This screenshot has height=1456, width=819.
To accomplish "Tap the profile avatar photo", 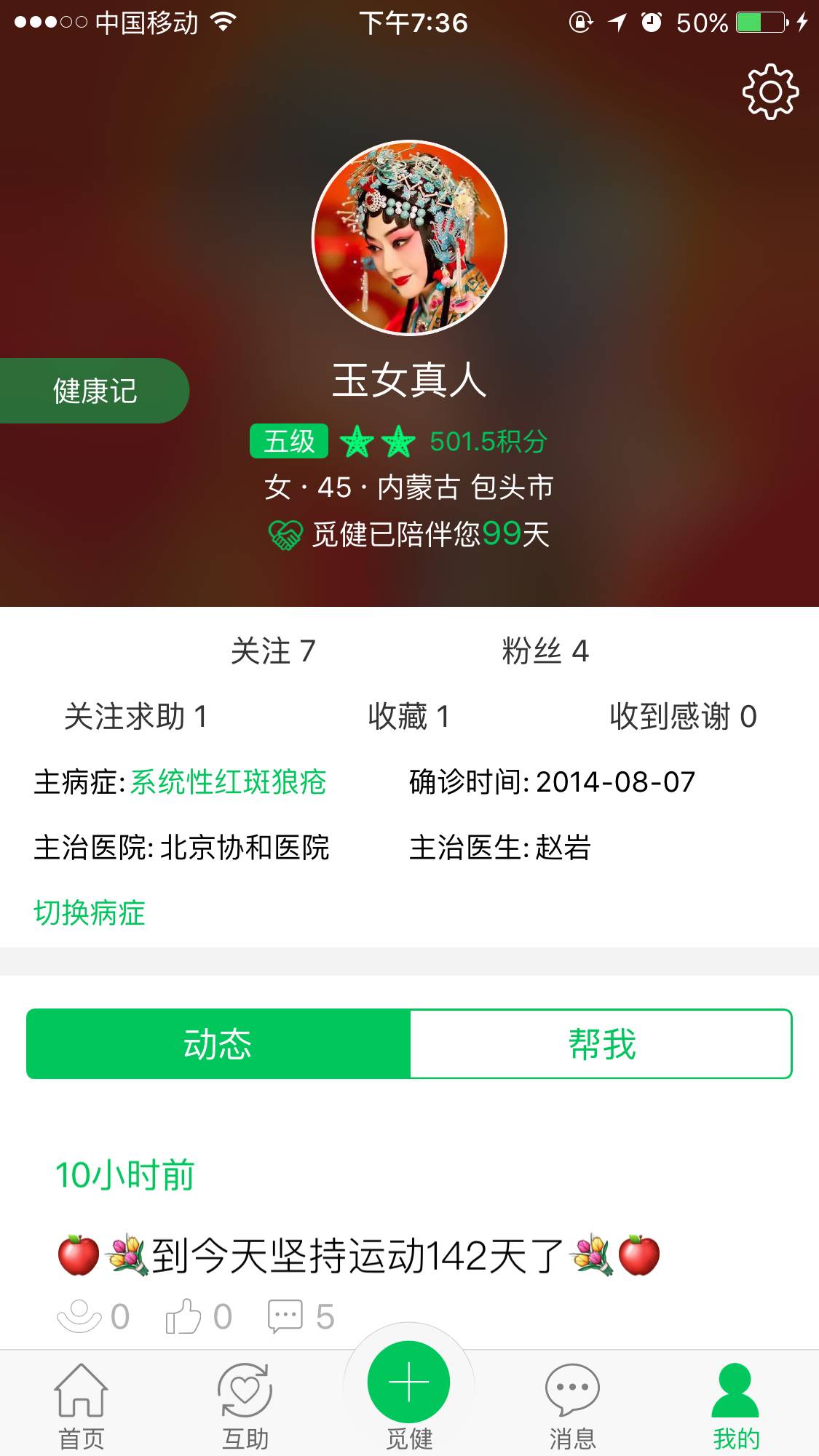I will click(x=409, y=238).
